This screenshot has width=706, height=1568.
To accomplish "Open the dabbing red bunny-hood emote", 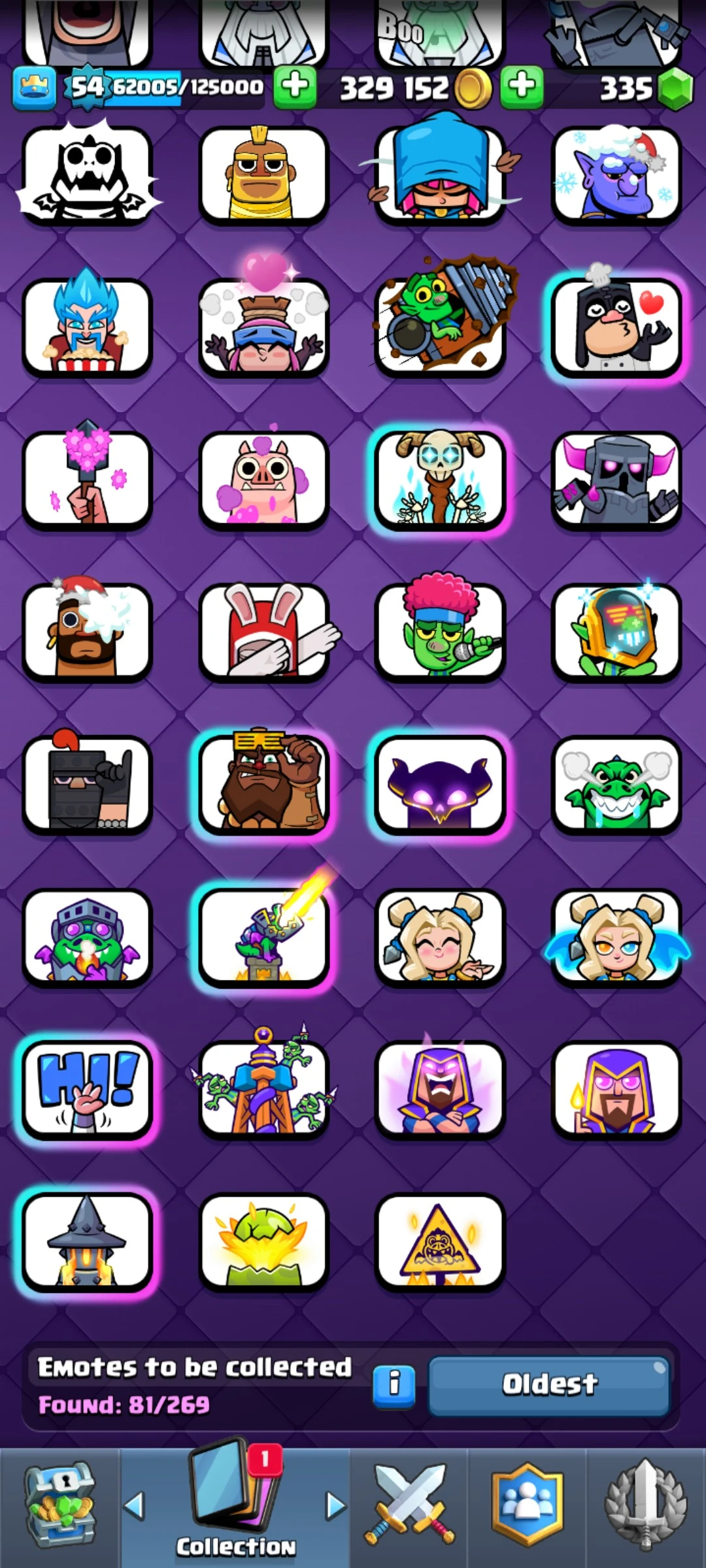I will (263, 632).
